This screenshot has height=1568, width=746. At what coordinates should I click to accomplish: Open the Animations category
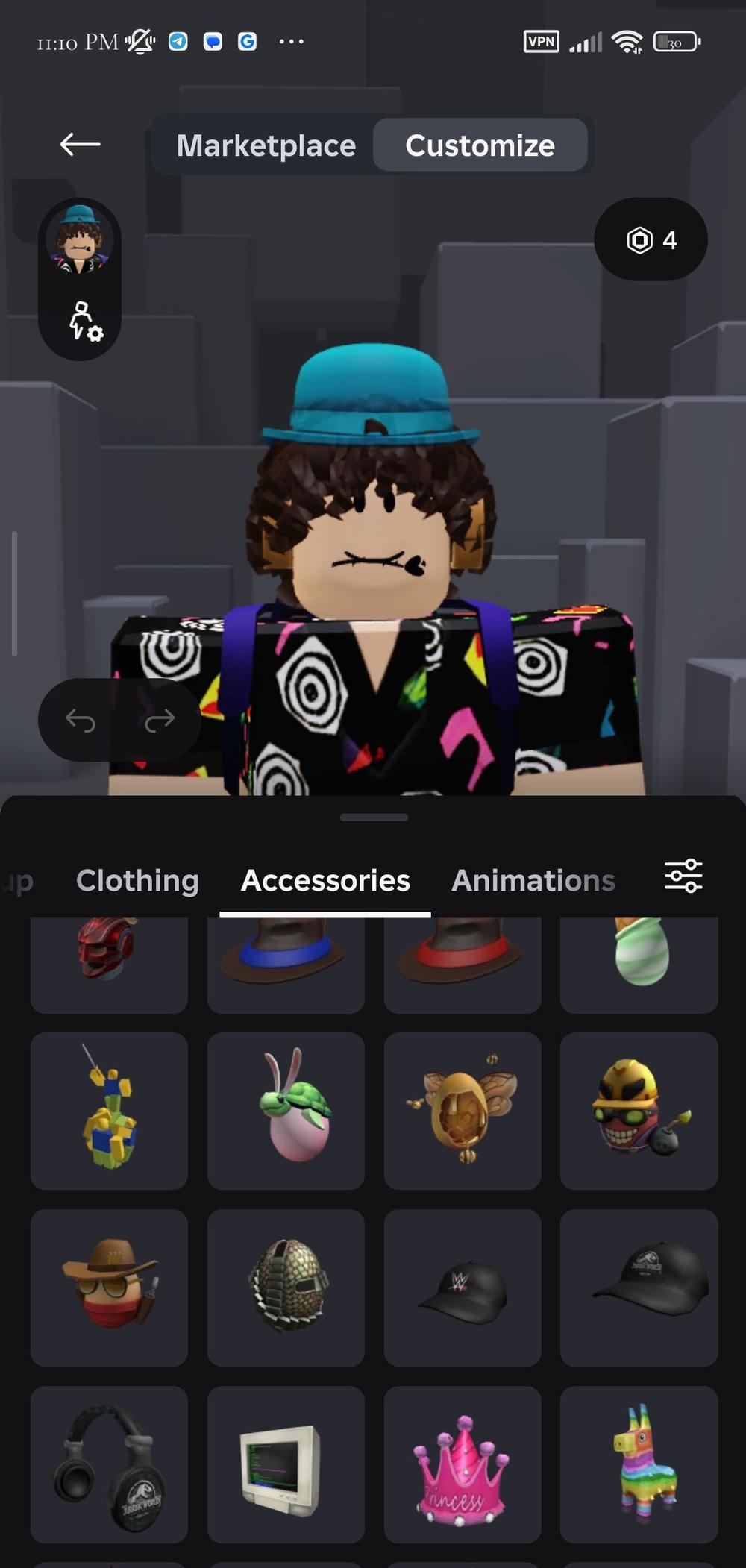click(x=533, y=880)
